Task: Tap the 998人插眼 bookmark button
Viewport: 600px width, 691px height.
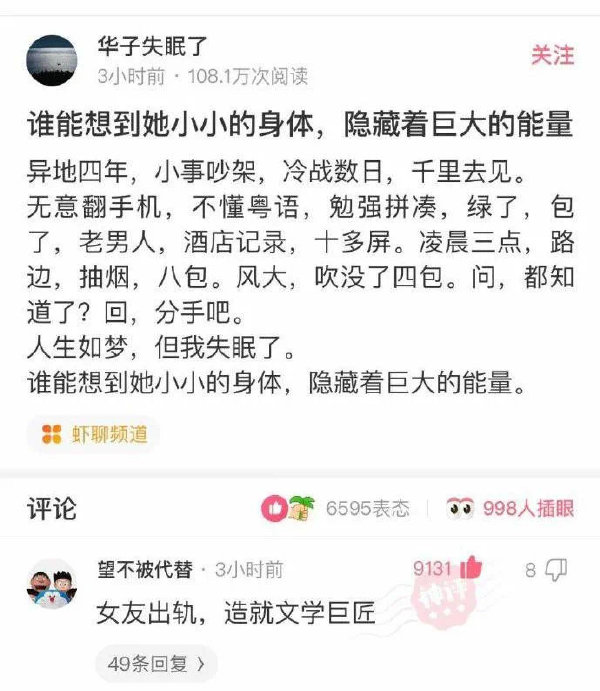Action: 511,508
